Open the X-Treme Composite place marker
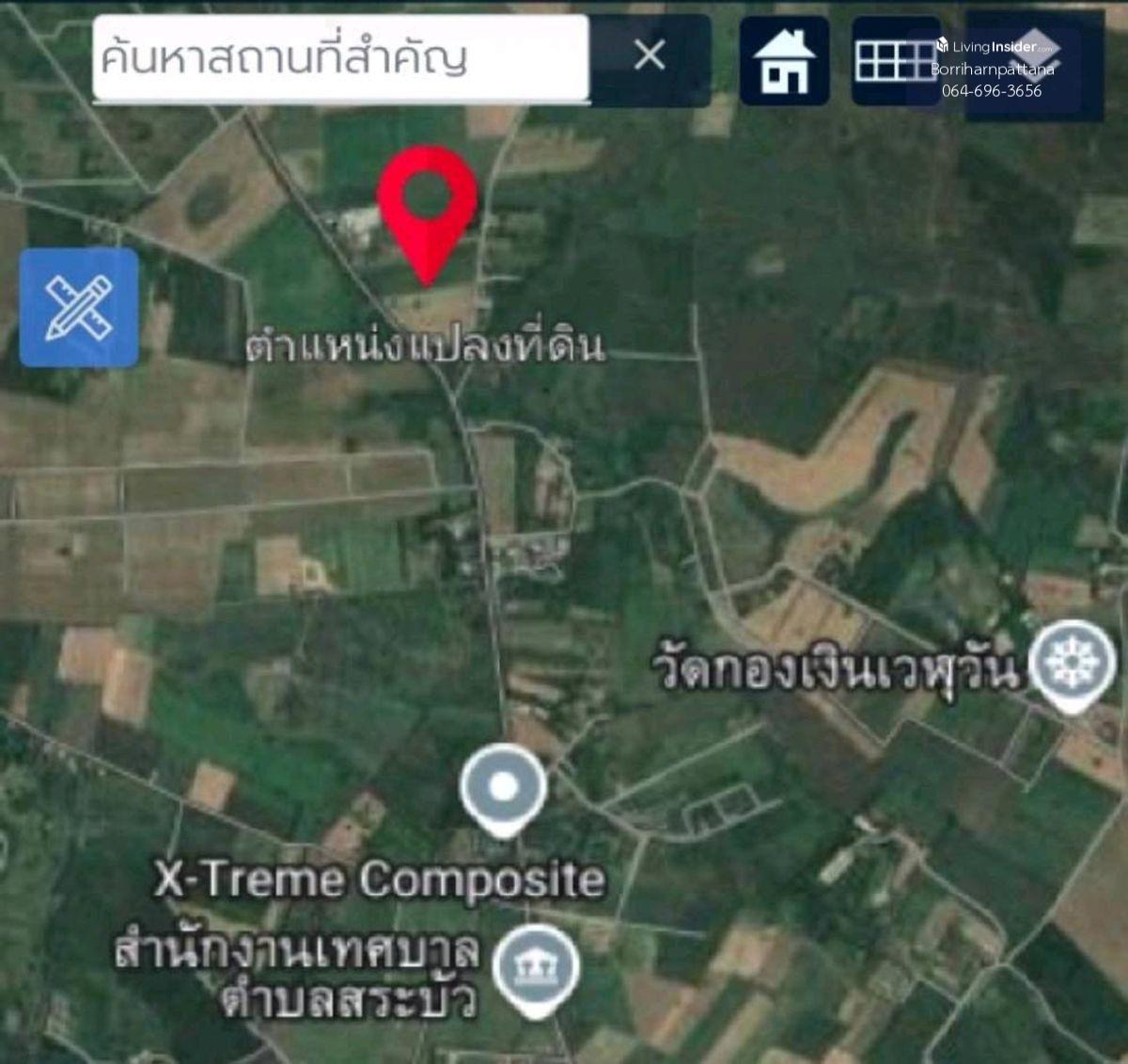 503,788
